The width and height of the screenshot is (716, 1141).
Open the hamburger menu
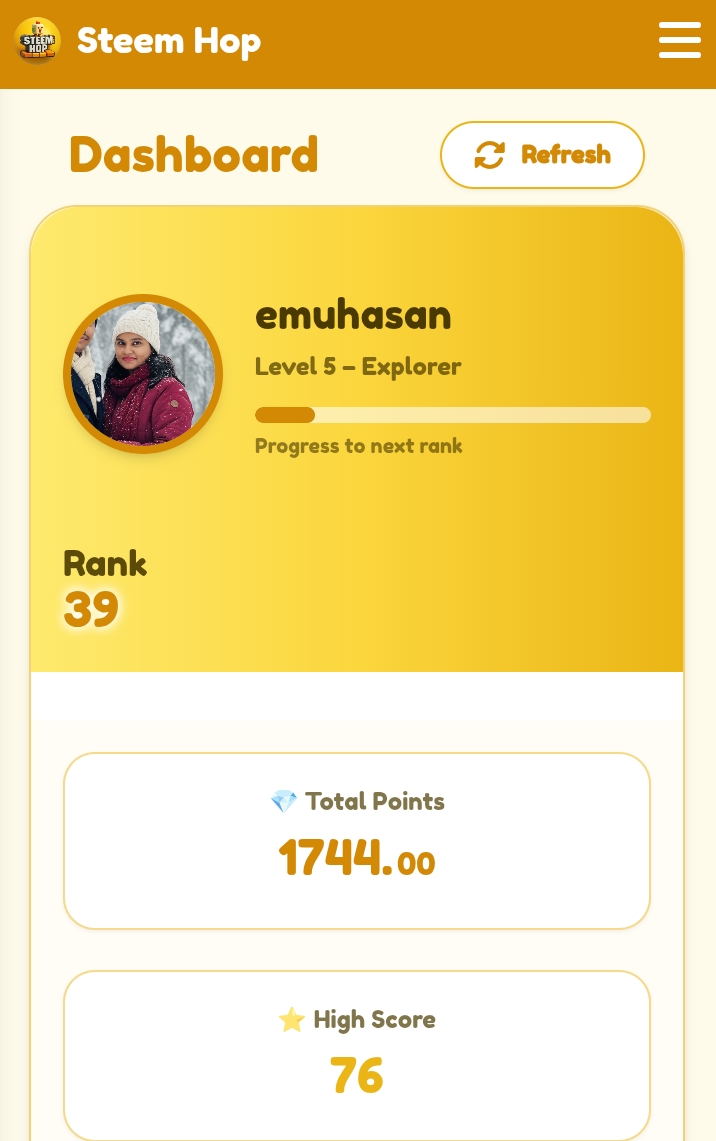coord(679,41)
